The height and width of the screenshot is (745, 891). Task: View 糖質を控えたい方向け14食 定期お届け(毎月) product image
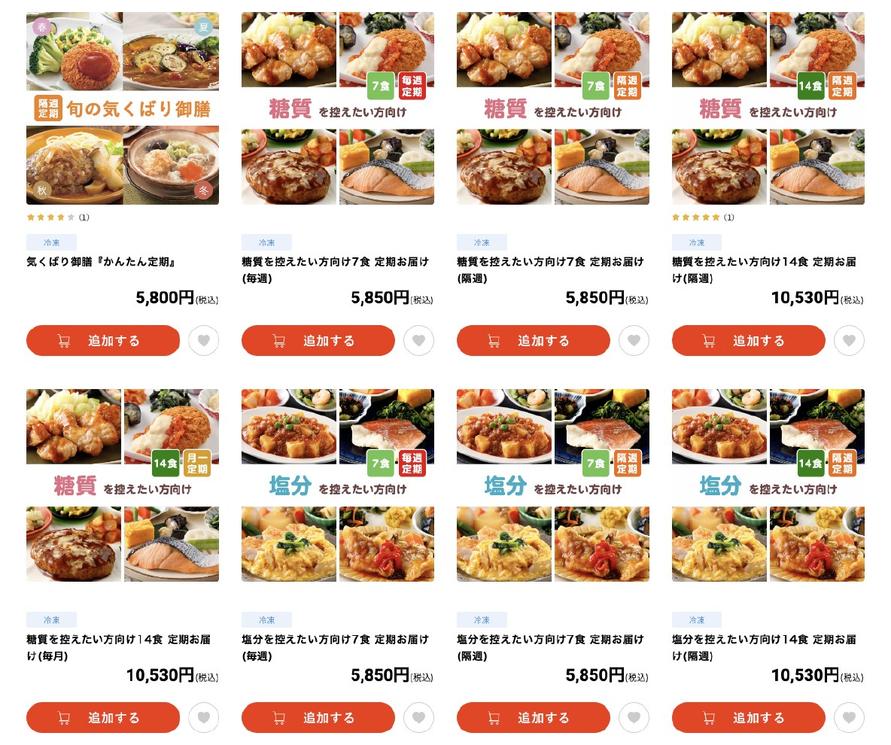122,485
